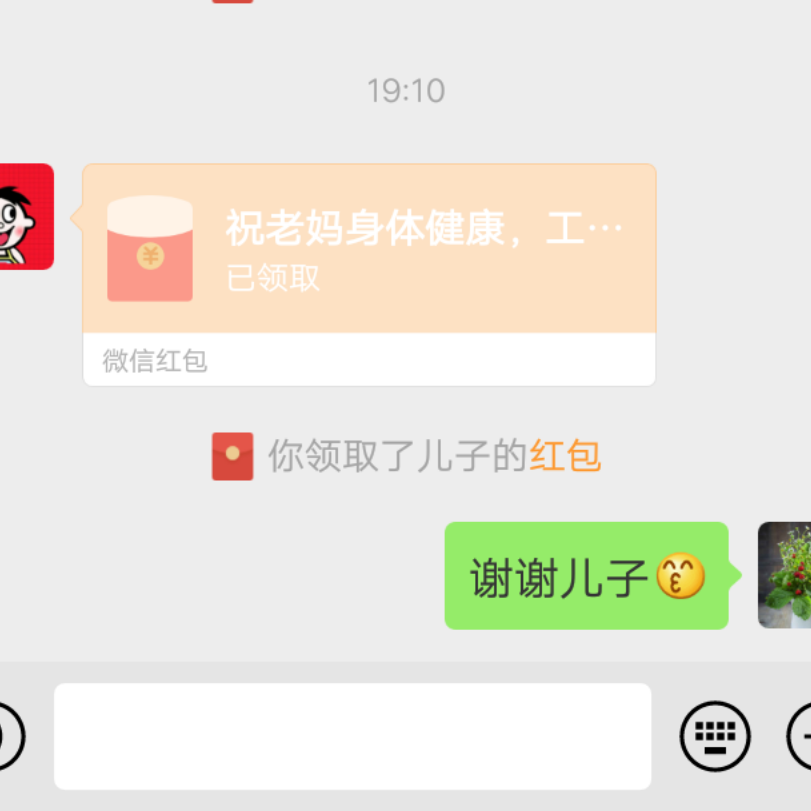This screenshot has width=811, height=811.
Task: Switch to voice input icon
Action: click(8, 736)
